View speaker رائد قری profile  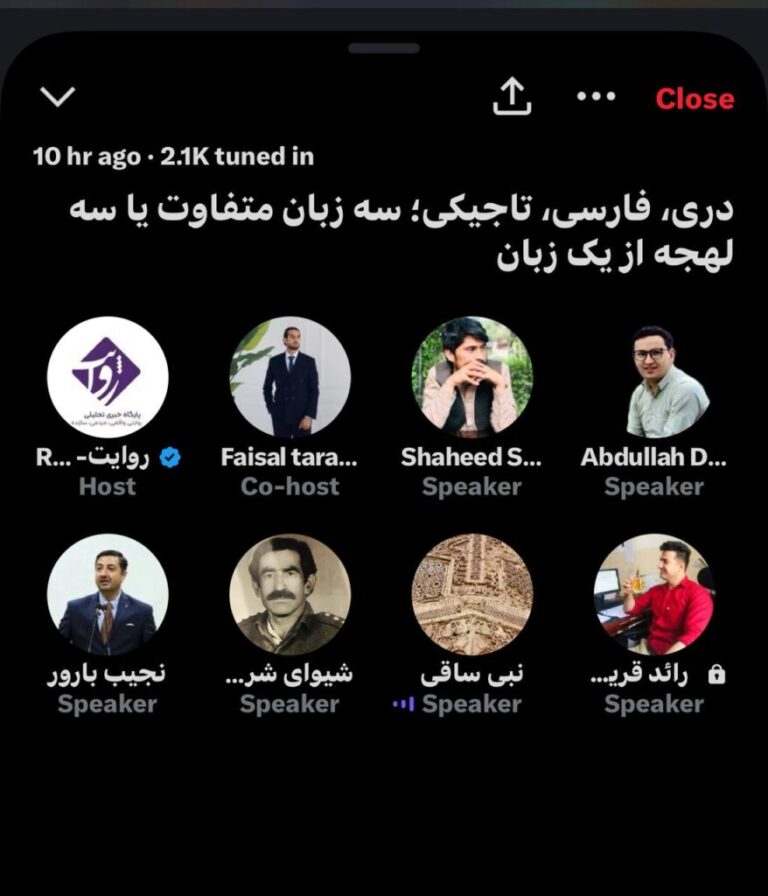click(654, 595)
